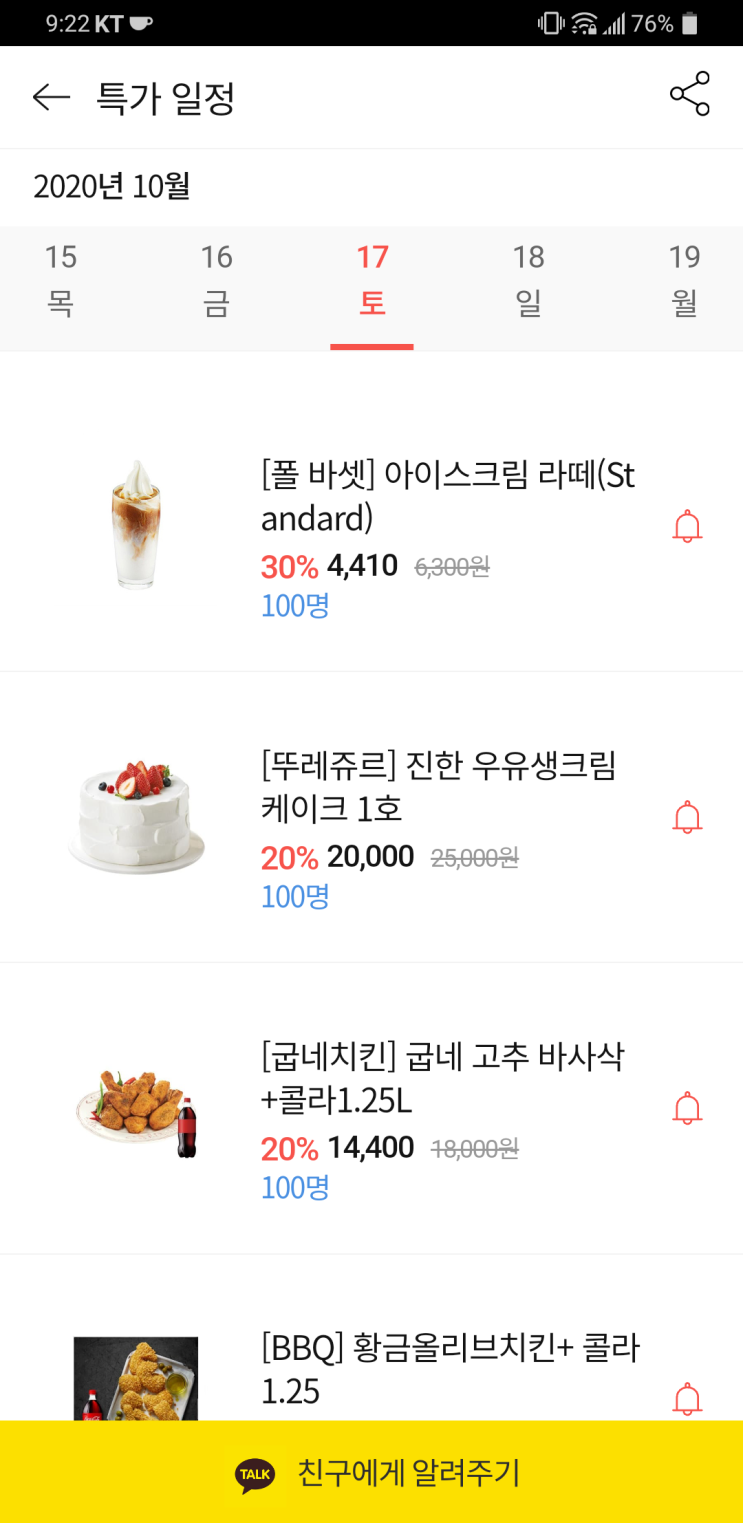Select the 16 금 date tab

click(216, 279)
